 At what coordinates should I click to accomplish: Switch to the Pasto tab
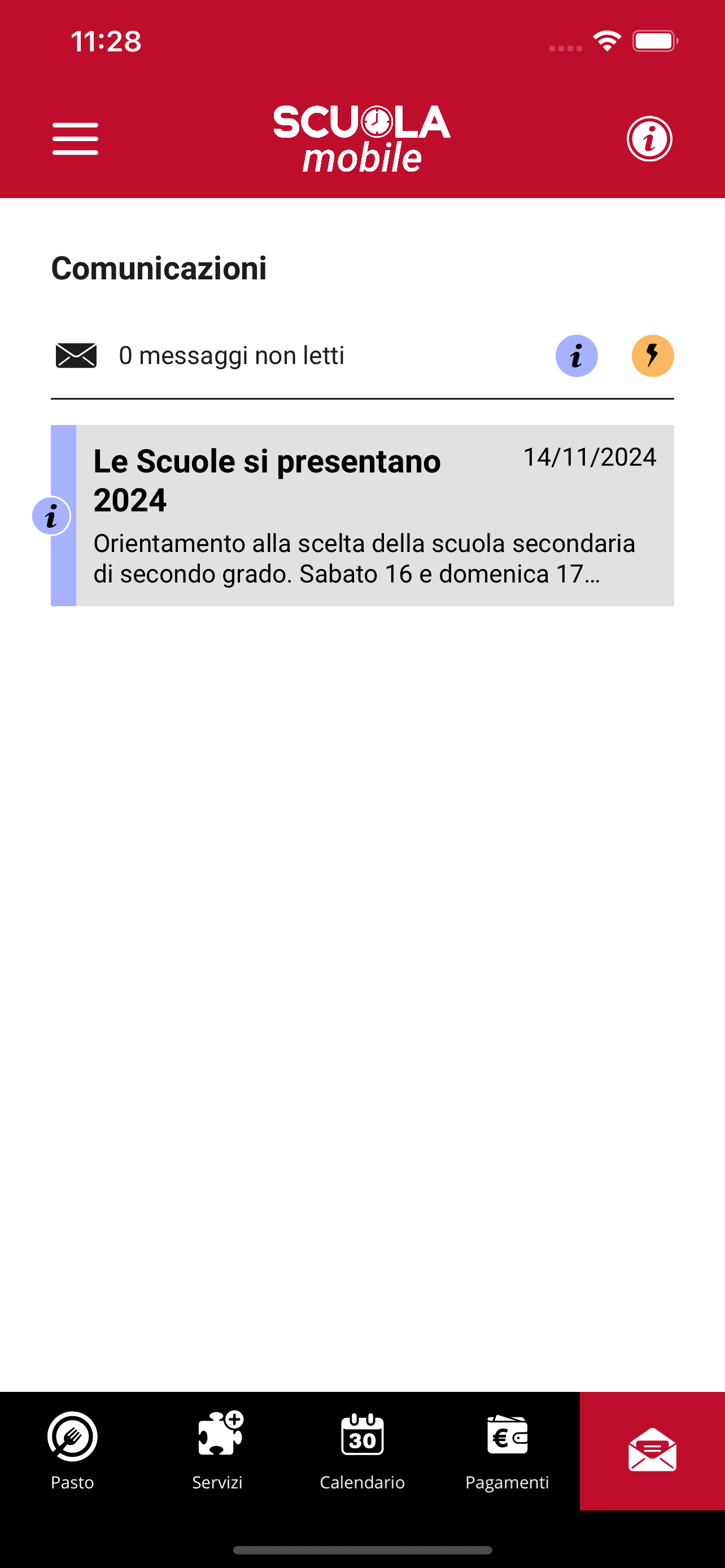click(x=72, y=1451)
